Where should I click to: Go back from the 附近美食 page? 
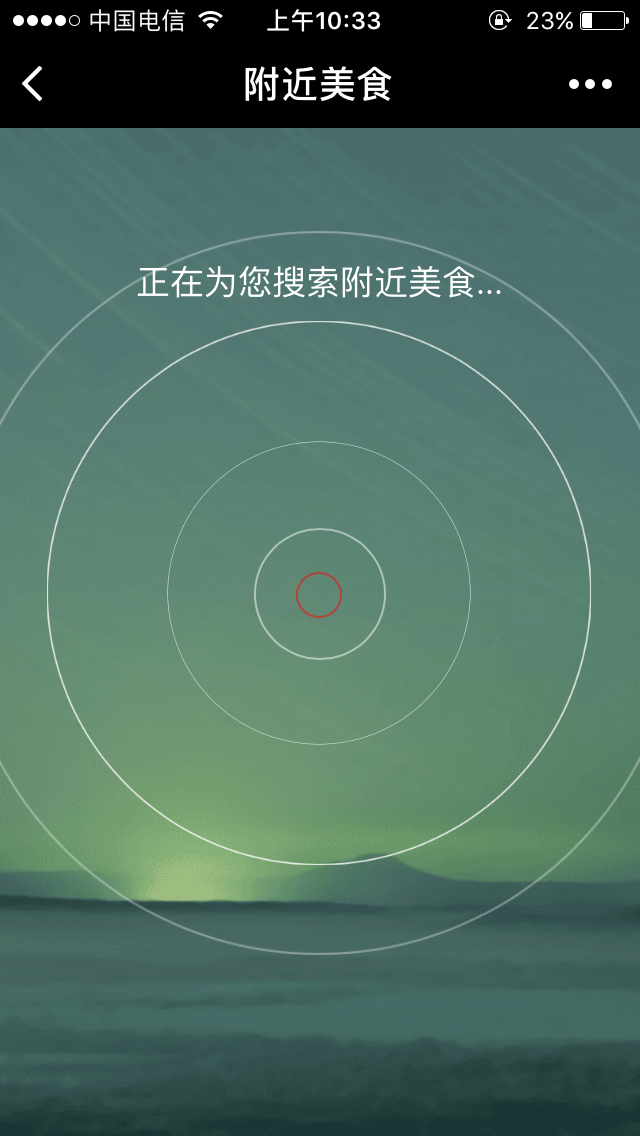coord(33,84)
